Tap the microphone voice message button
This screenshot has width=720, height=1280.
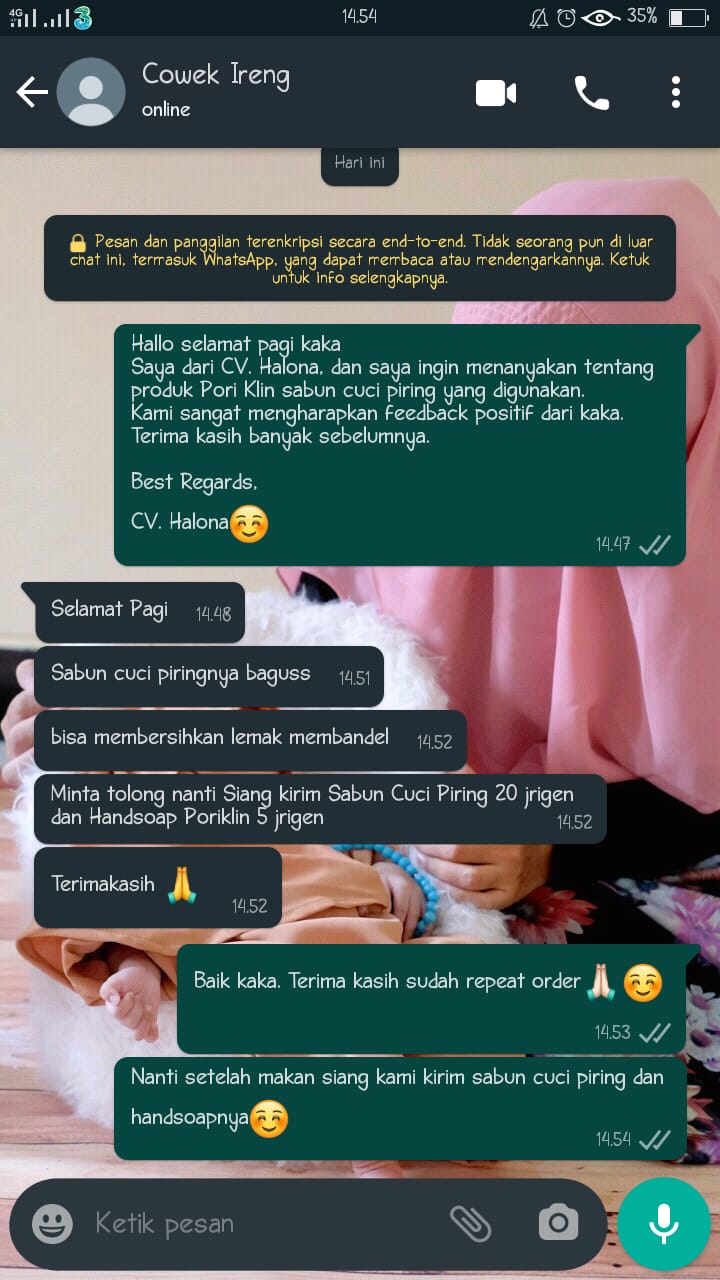[x=663, y=1223]
